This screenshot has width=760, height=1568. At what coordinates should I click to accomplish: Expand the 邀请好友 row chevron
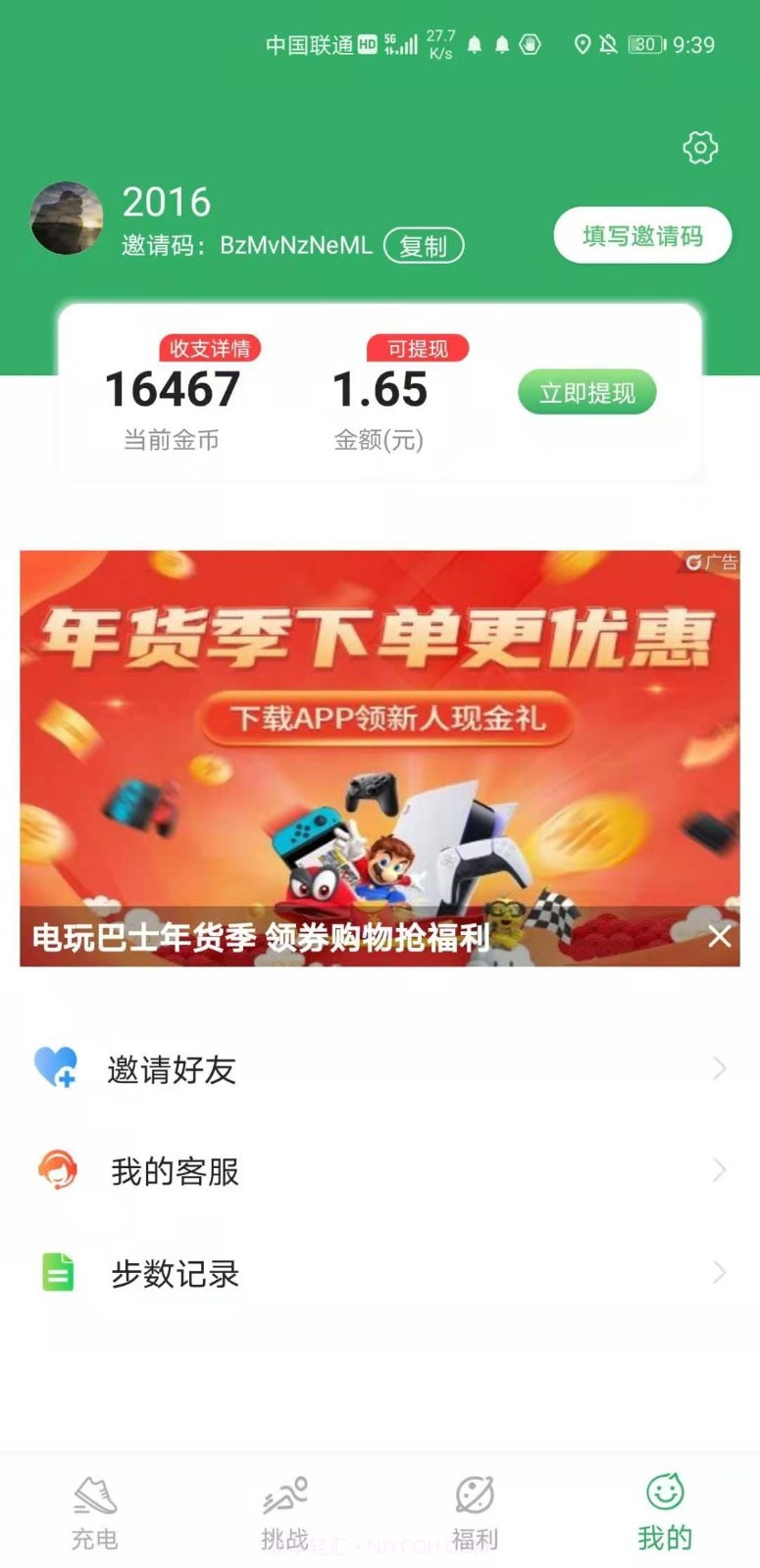tap(719, 1068)
